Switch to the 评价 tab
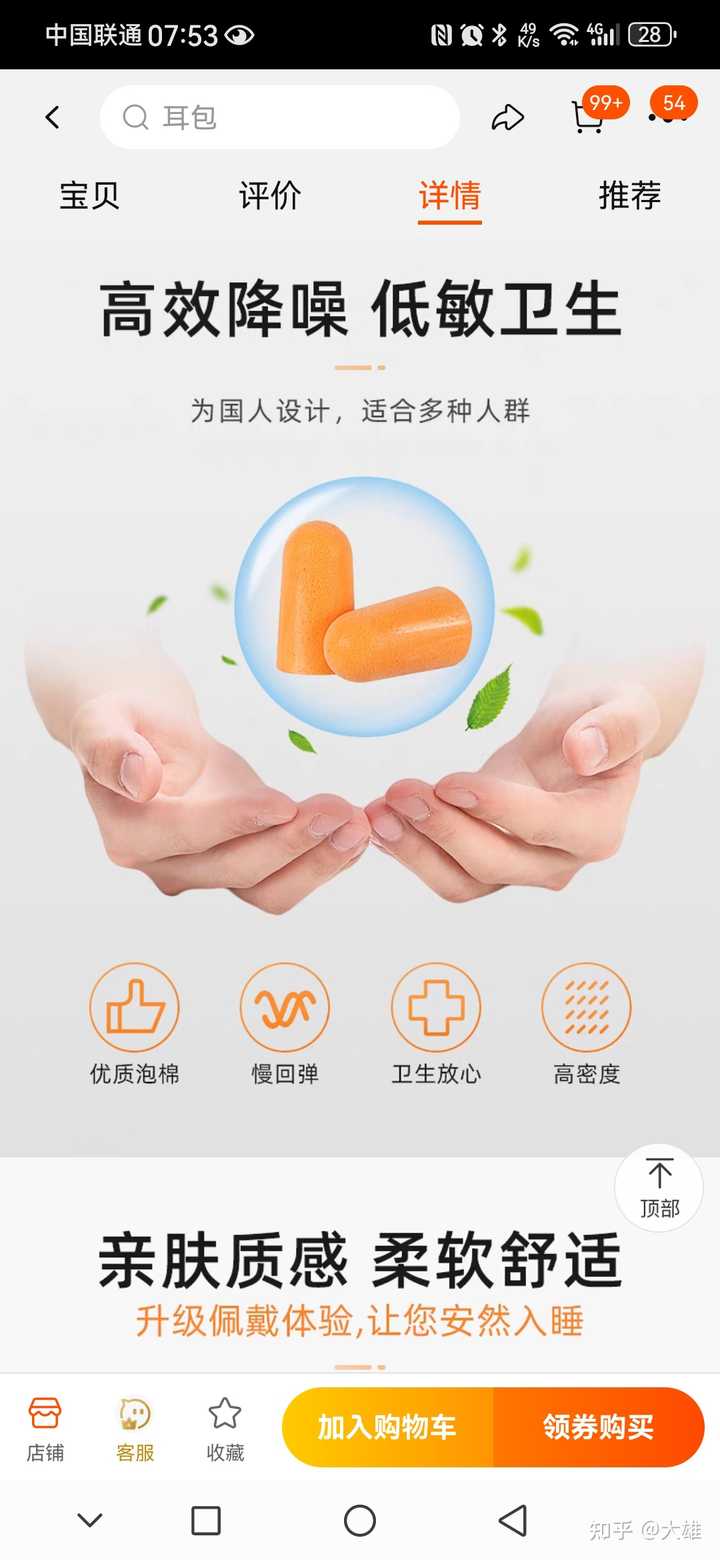The image size is (720, 1560). 270,195
